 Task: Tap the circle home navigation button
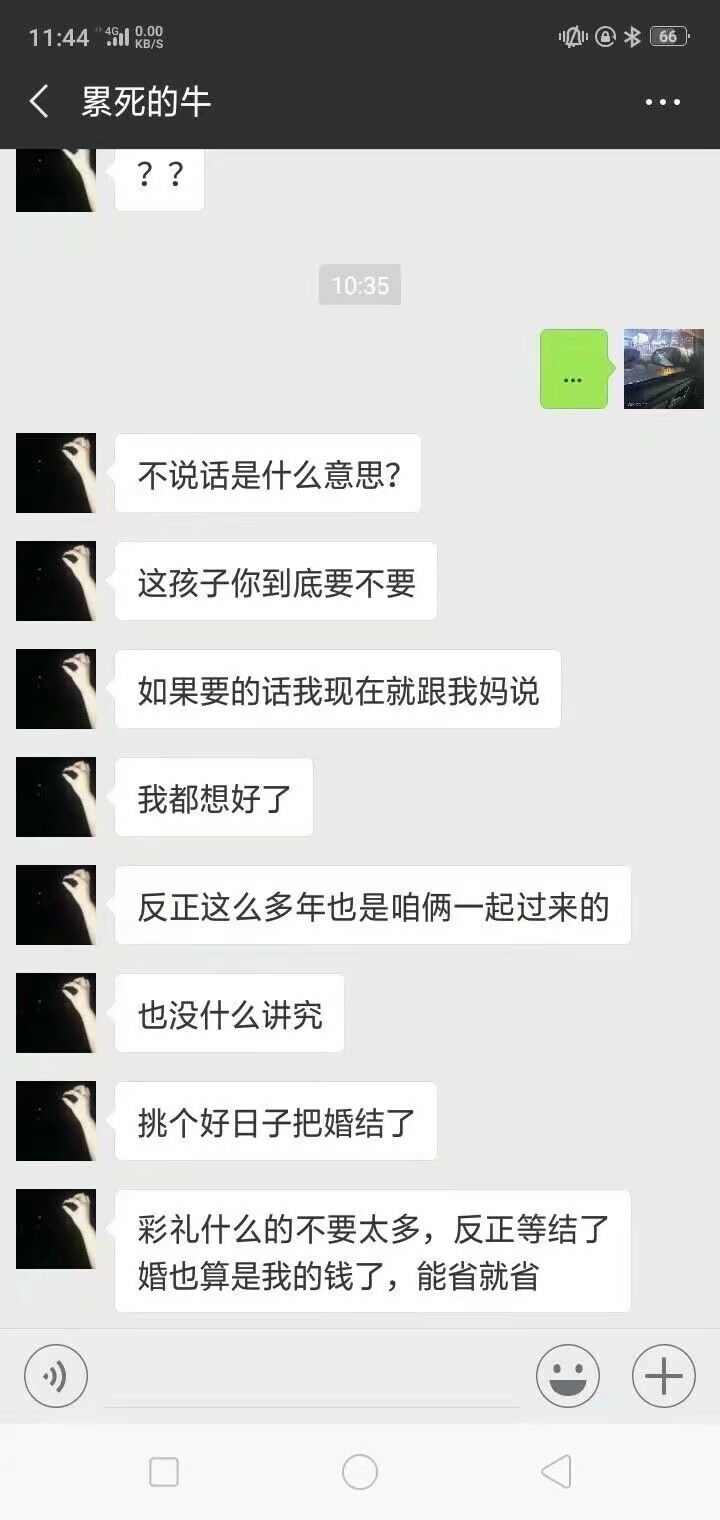(x=358, y=1472)
